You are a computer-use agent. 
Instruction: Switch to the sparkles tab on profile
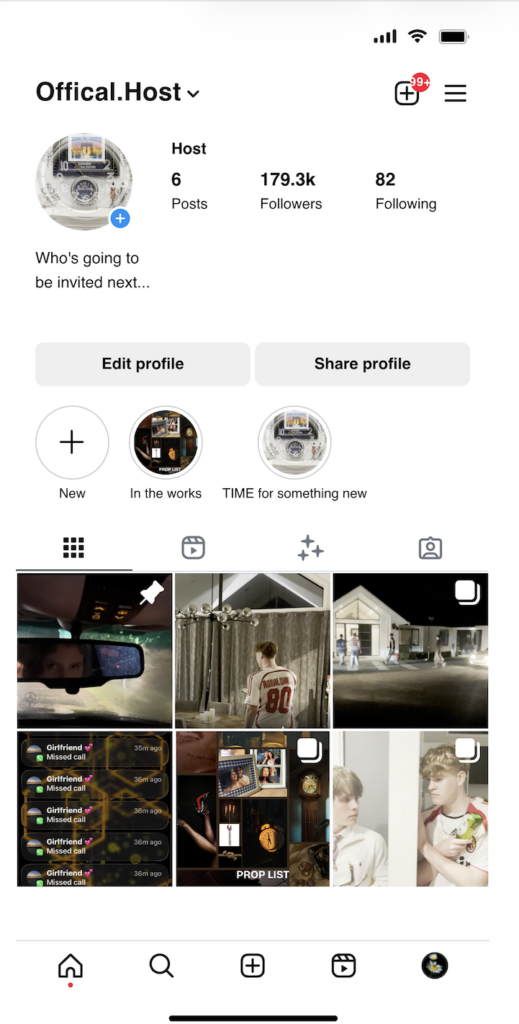click(310, 548)
